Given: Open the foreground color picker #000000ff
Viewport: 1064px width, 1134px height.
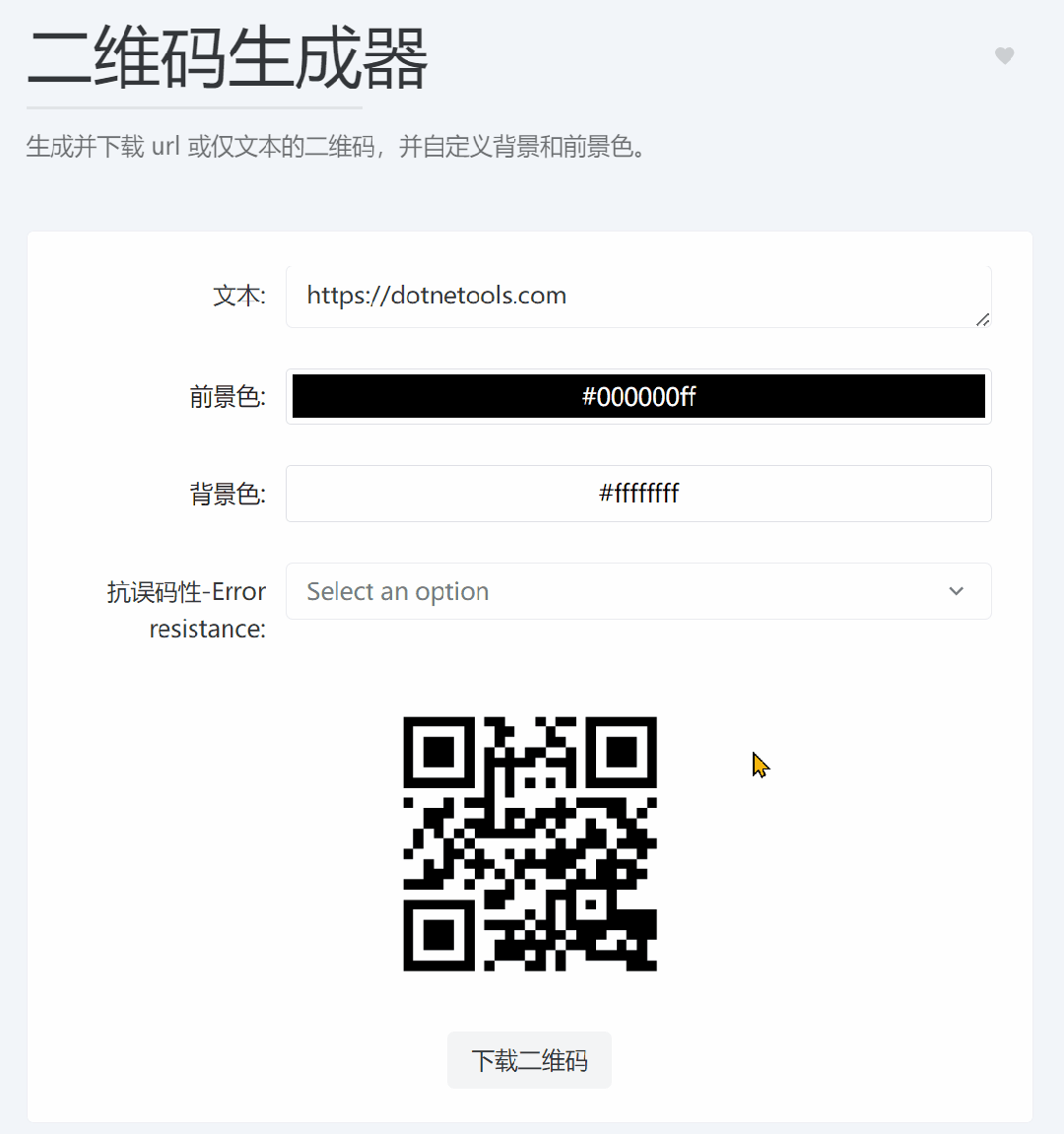Looking at the screenshot, I should [x=638, y=396].
